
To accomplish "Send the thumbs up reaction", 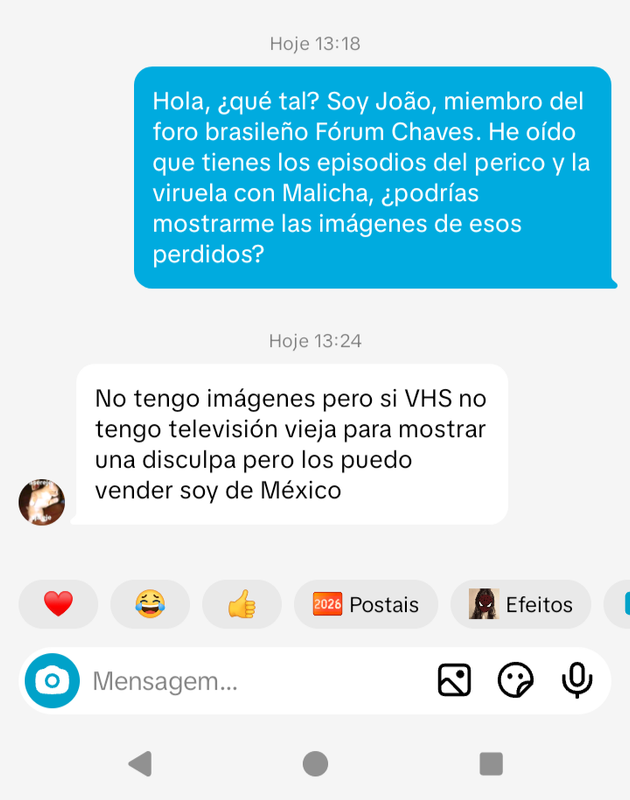I will 241,604.
